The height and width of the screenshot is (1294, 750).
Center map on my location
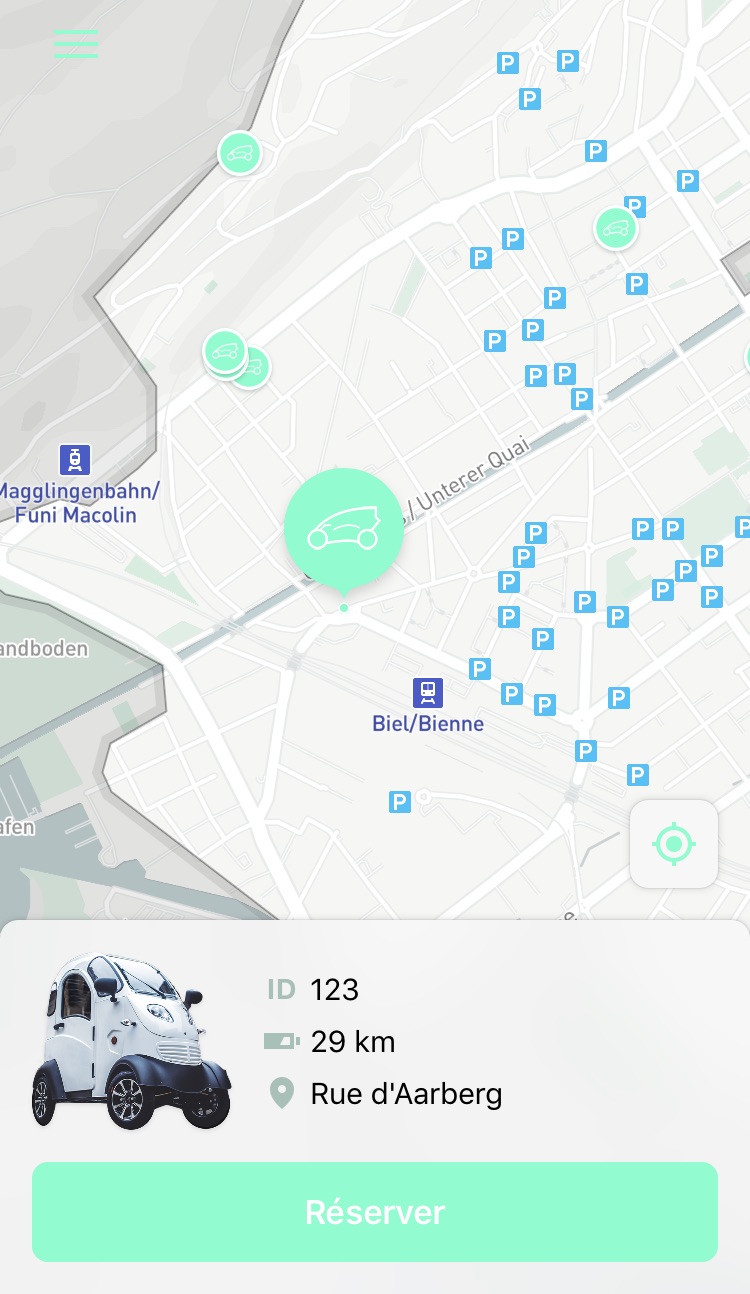pyautogui.click(x=673, y=844)
